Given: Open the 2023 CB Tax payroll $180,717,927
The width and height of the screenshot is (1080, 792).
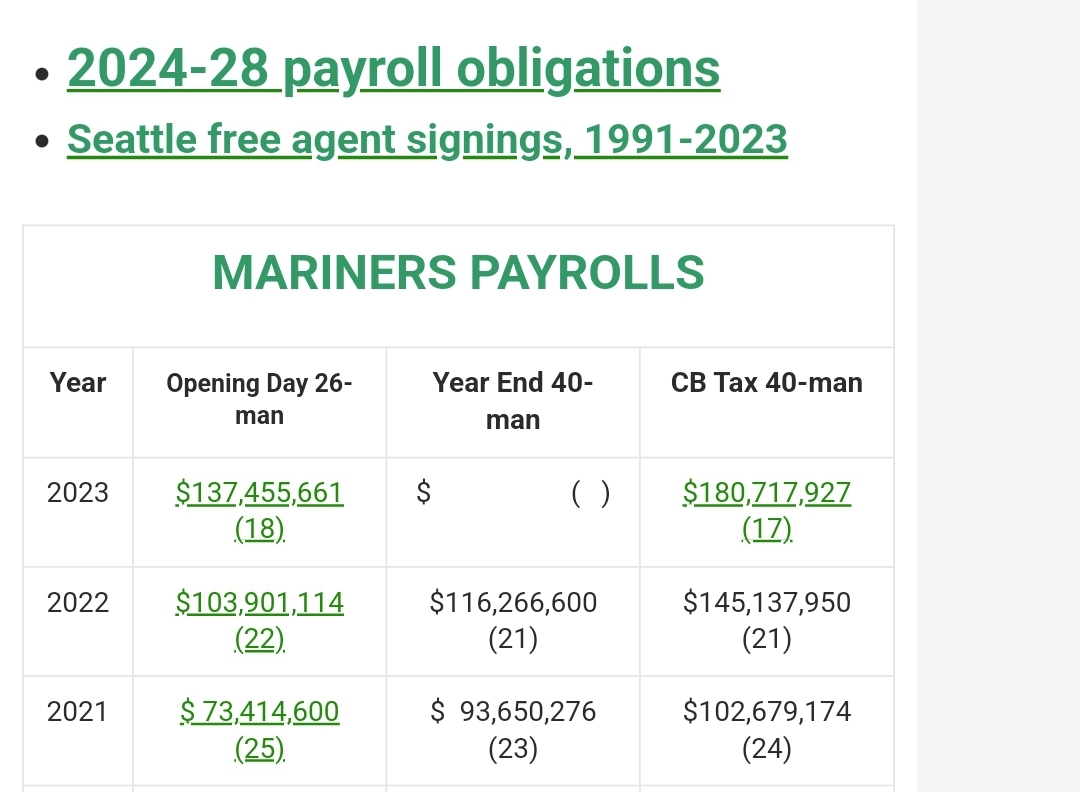Looking at the screenshot, I should 766,493.
